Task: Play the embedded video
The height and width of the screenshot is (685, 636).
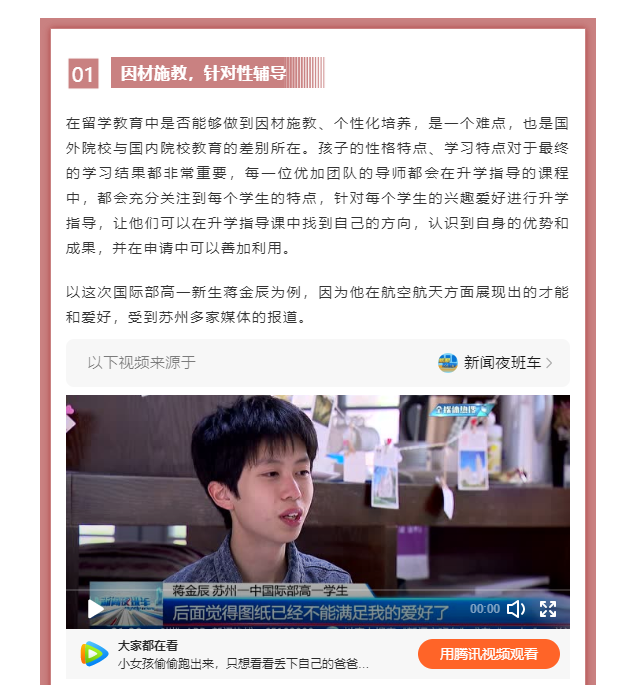Action: 95,608
